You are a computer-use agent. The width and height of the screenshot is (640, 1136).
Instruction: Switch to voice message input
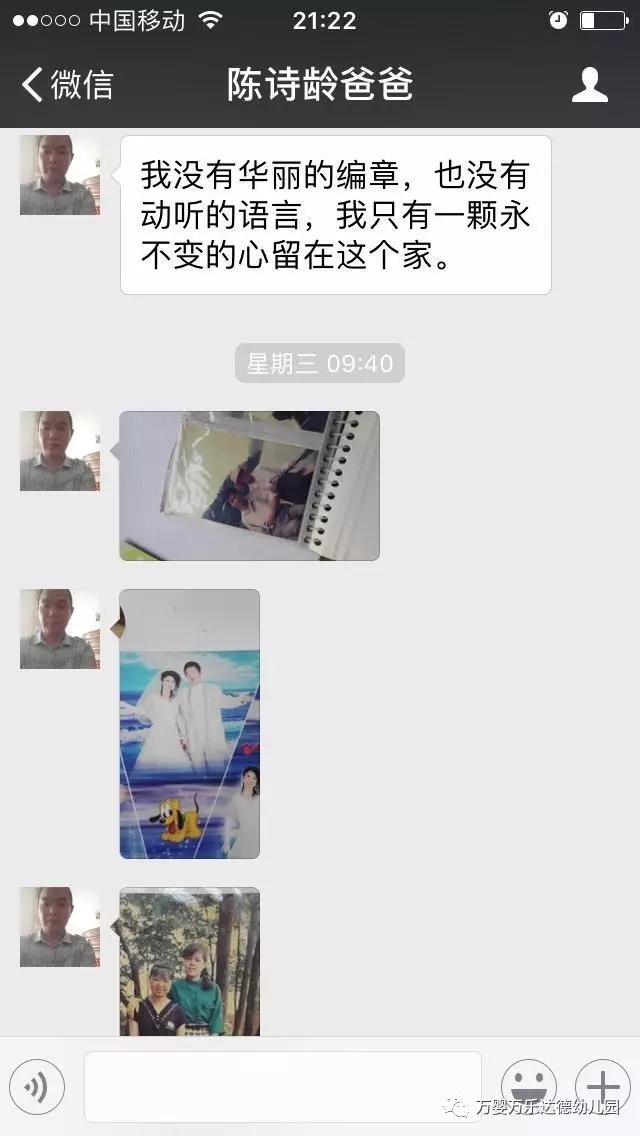37,1086
